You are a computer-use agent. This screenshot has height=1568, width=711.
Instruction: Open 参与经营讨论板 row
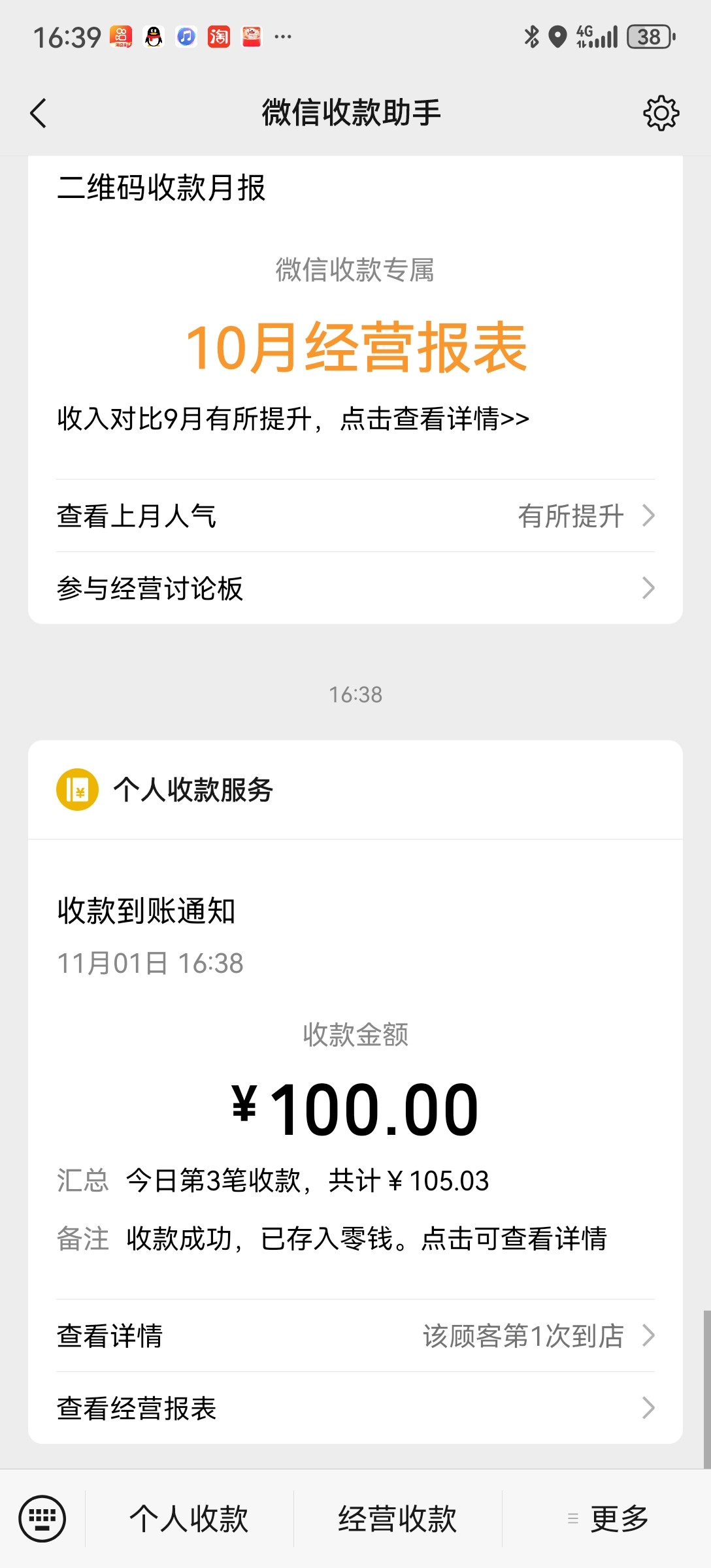coord(355,588)
